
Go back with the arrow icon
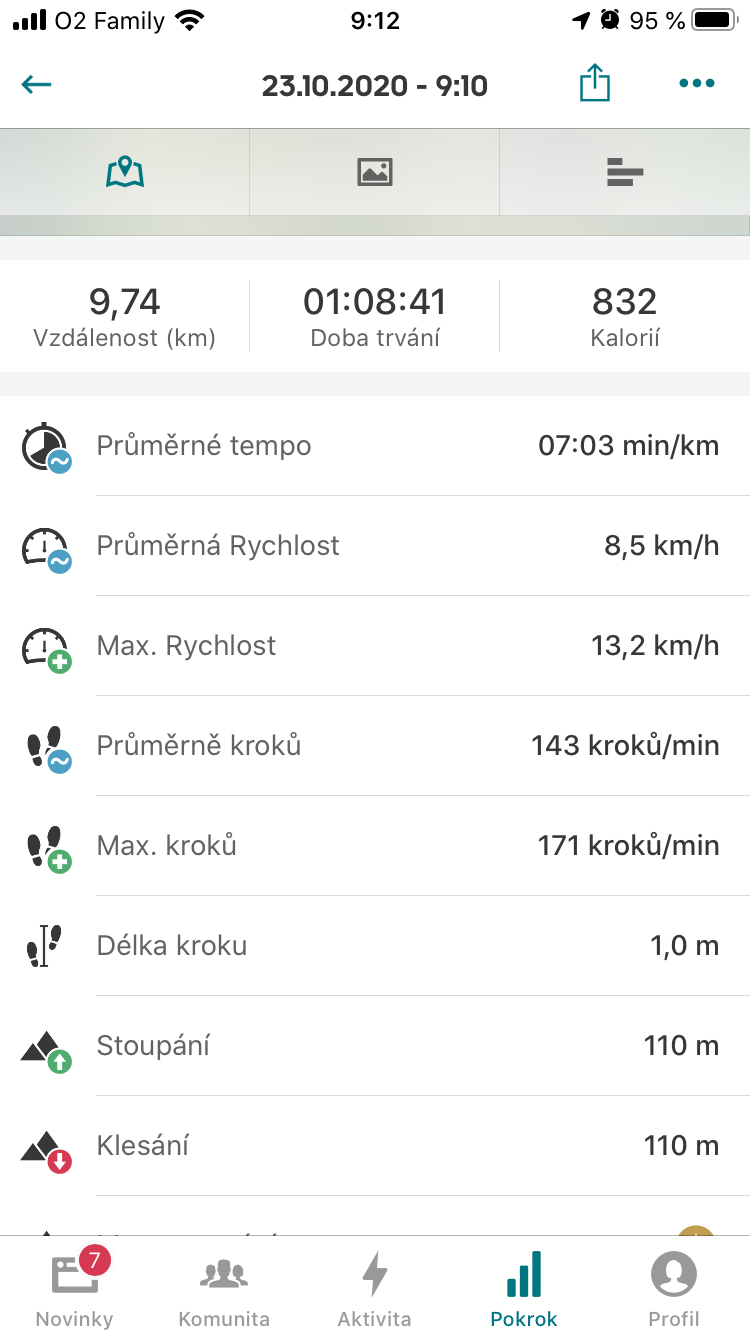(x=36, y=84)
